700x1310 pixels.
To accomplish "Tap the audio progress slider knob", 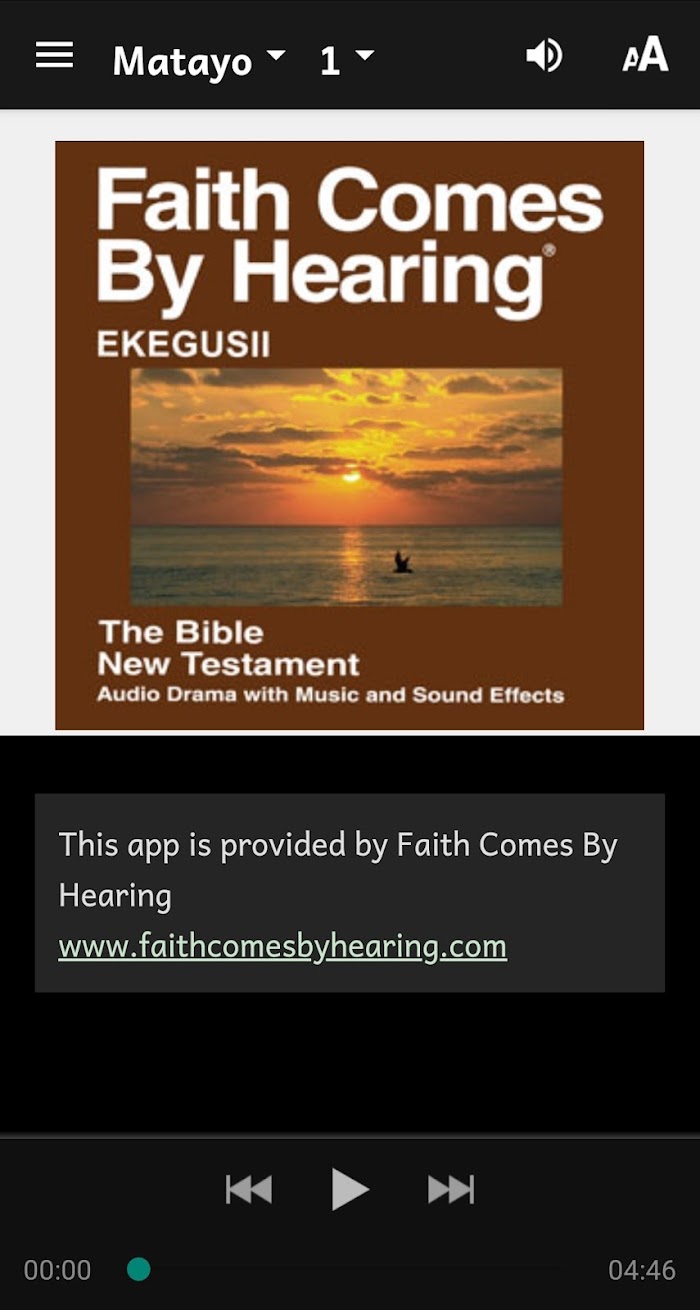I will tap(139, 1270).
